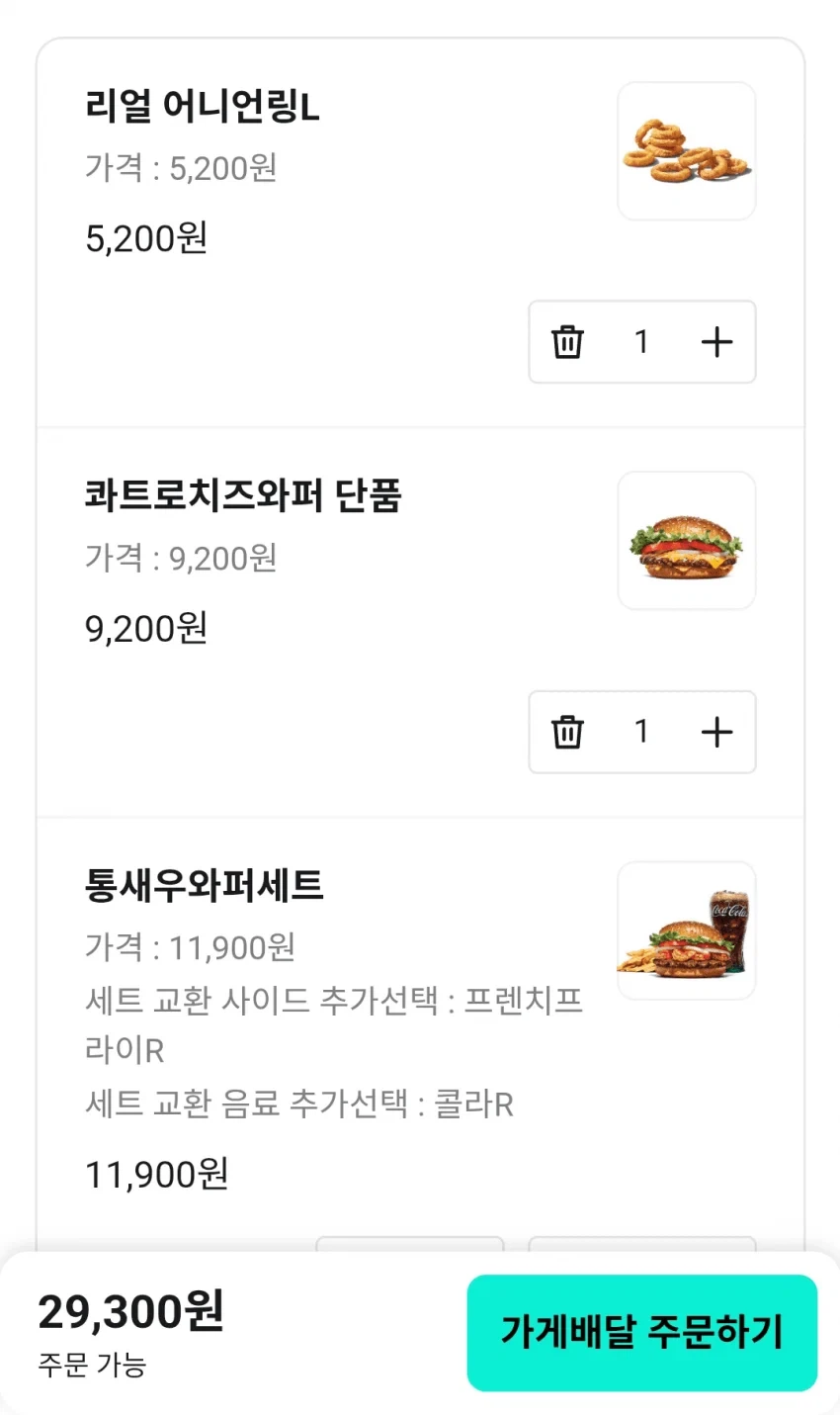Image resolution: width=840 pixels, height=1415 pixels.
Task: Click the quantity field showing 1 for onion rings
Action: 642,342
